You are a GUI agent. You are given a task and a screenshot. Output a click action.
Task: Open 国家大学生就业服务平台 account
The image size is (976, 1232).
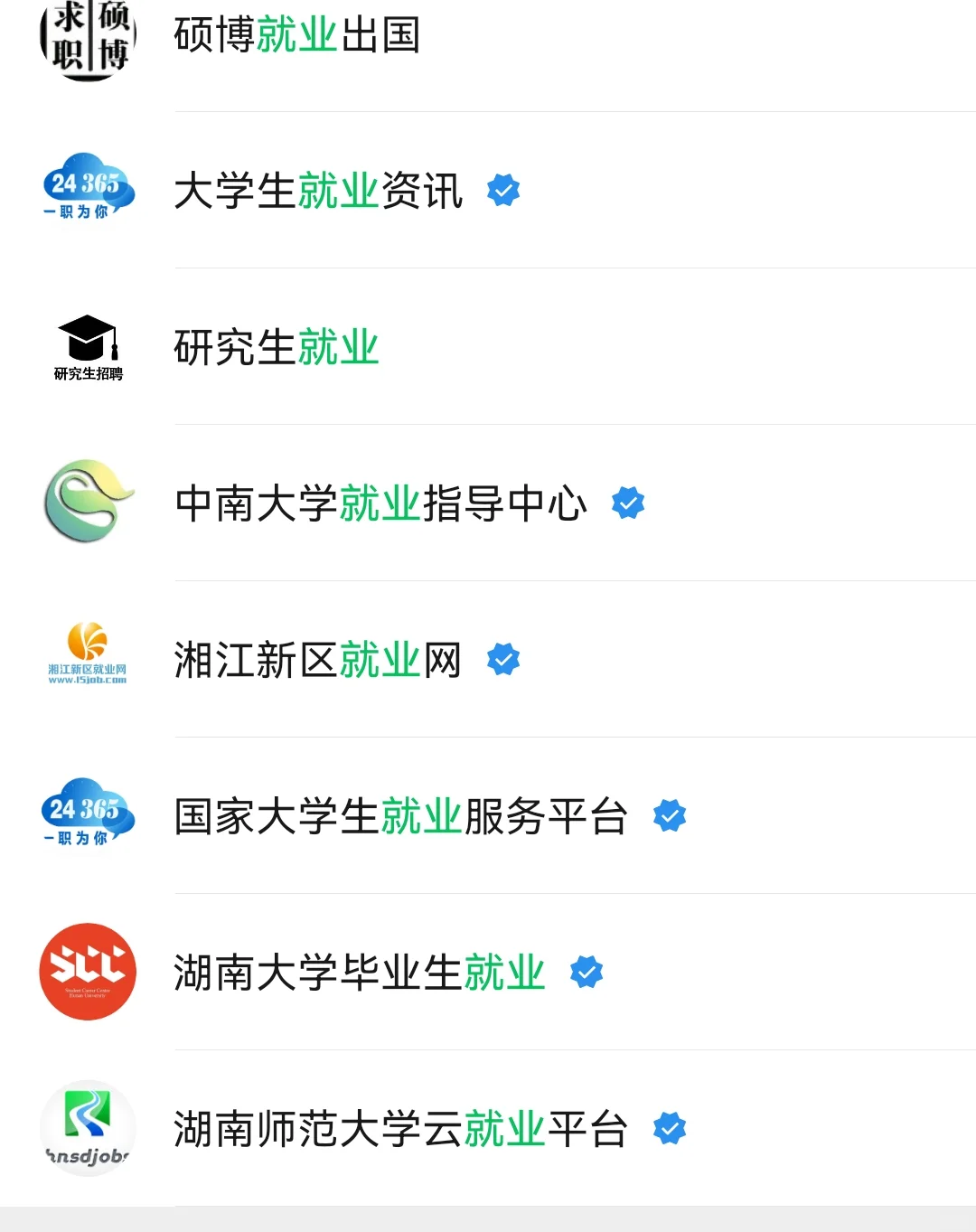click(400, 816)
